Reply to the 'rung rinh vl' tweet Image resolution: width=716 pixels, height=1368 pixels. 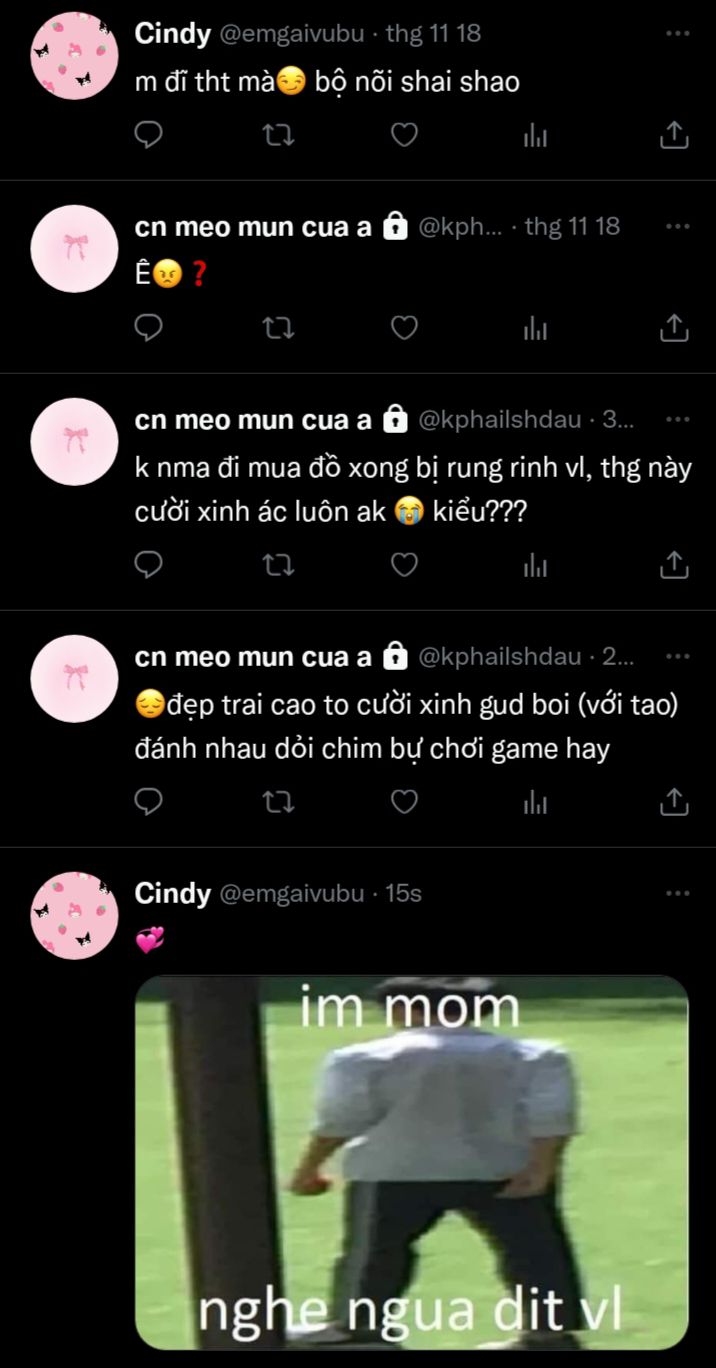click(x=148, y=565)
